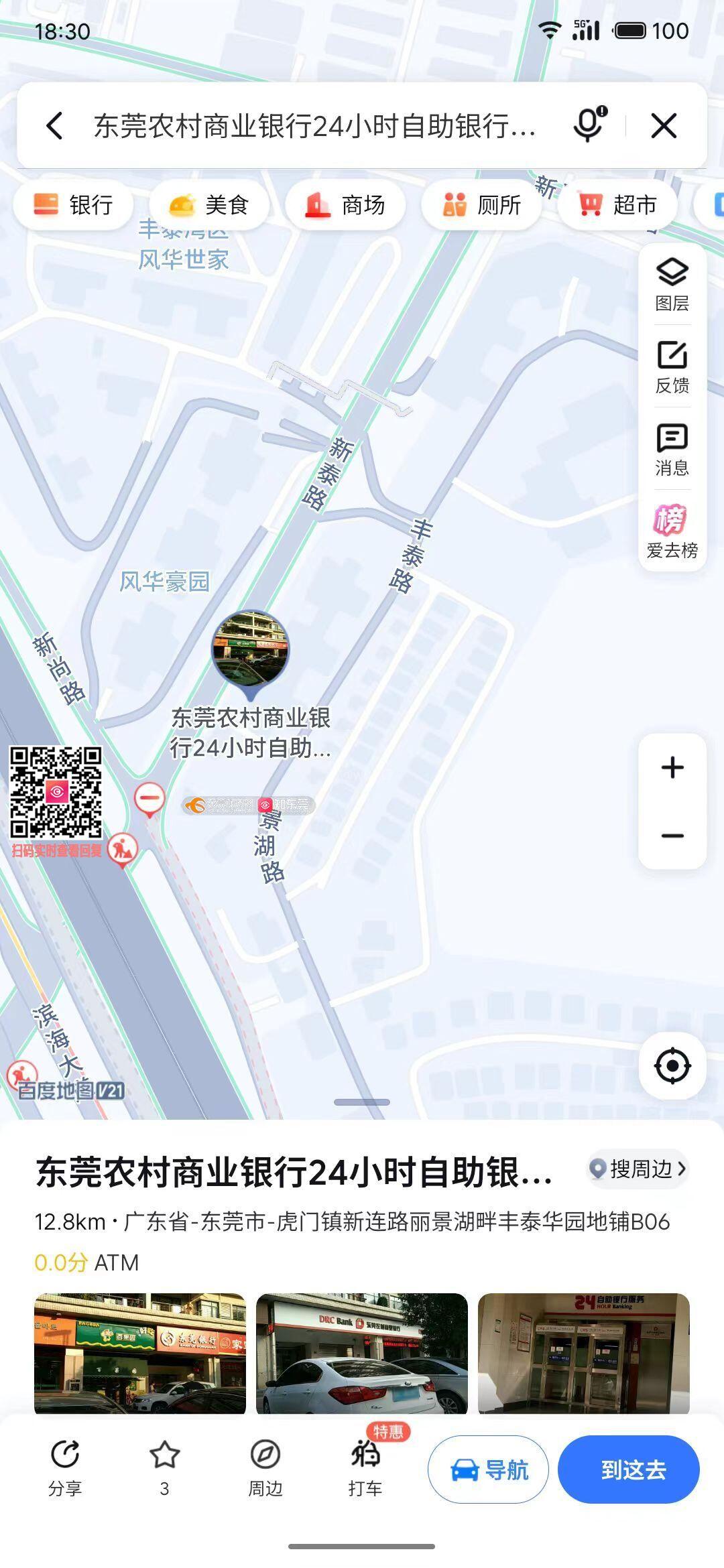Open 消息 messages
The image size is (724, 1568).
[x=672, y=449]
